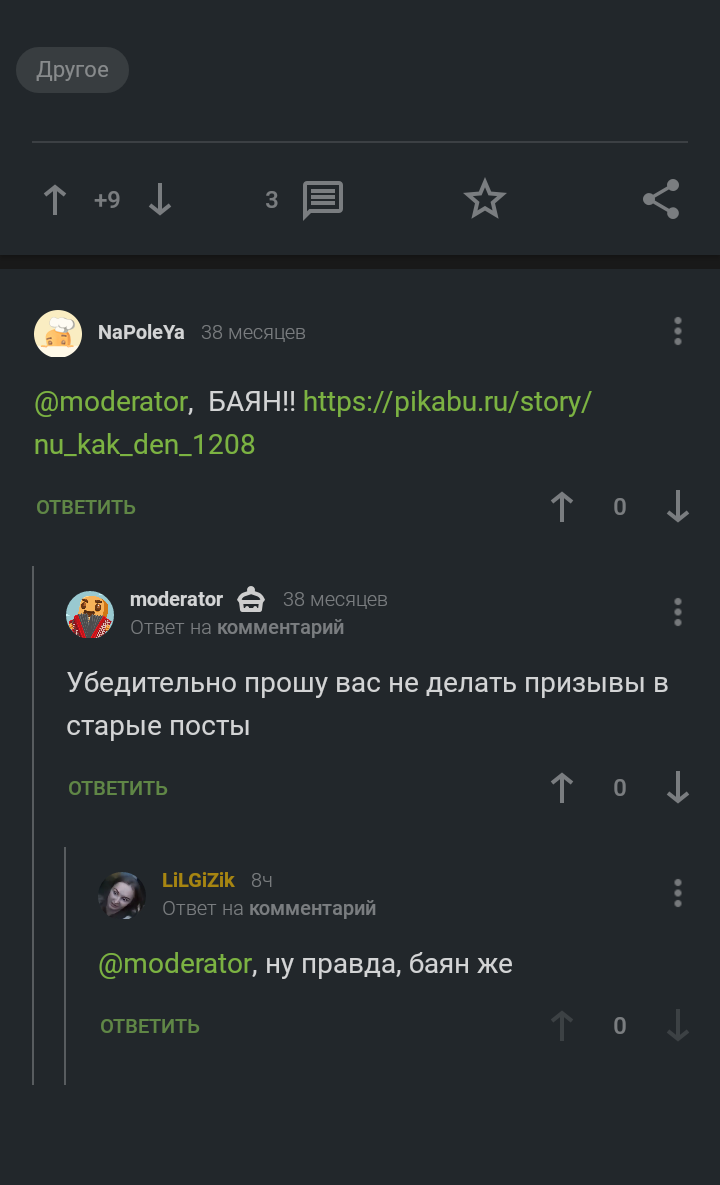Image resolution: width=720 pixels, height=1185 pixels.
Task: Open overflow menu on LiLGiZik's comment
Action: point(678,893)
